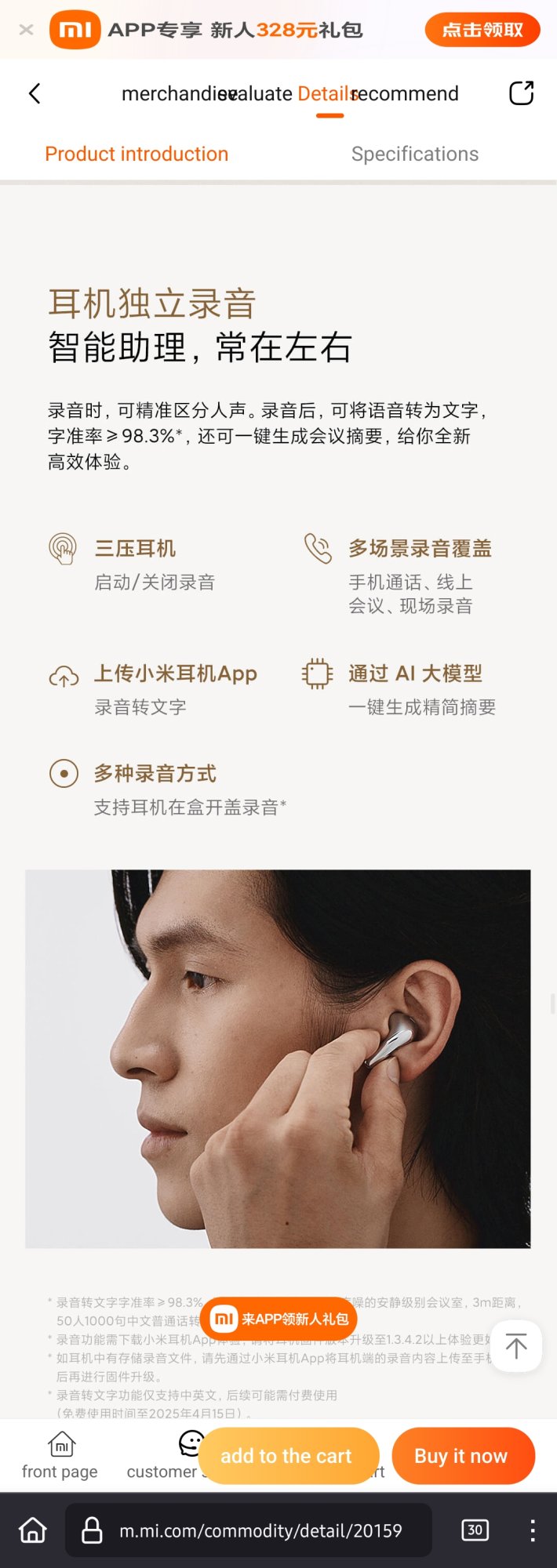This screenshot has width=557, height=1568.
Task: Tap the orange 点击领取 claim button
Action: click(482, 30)
